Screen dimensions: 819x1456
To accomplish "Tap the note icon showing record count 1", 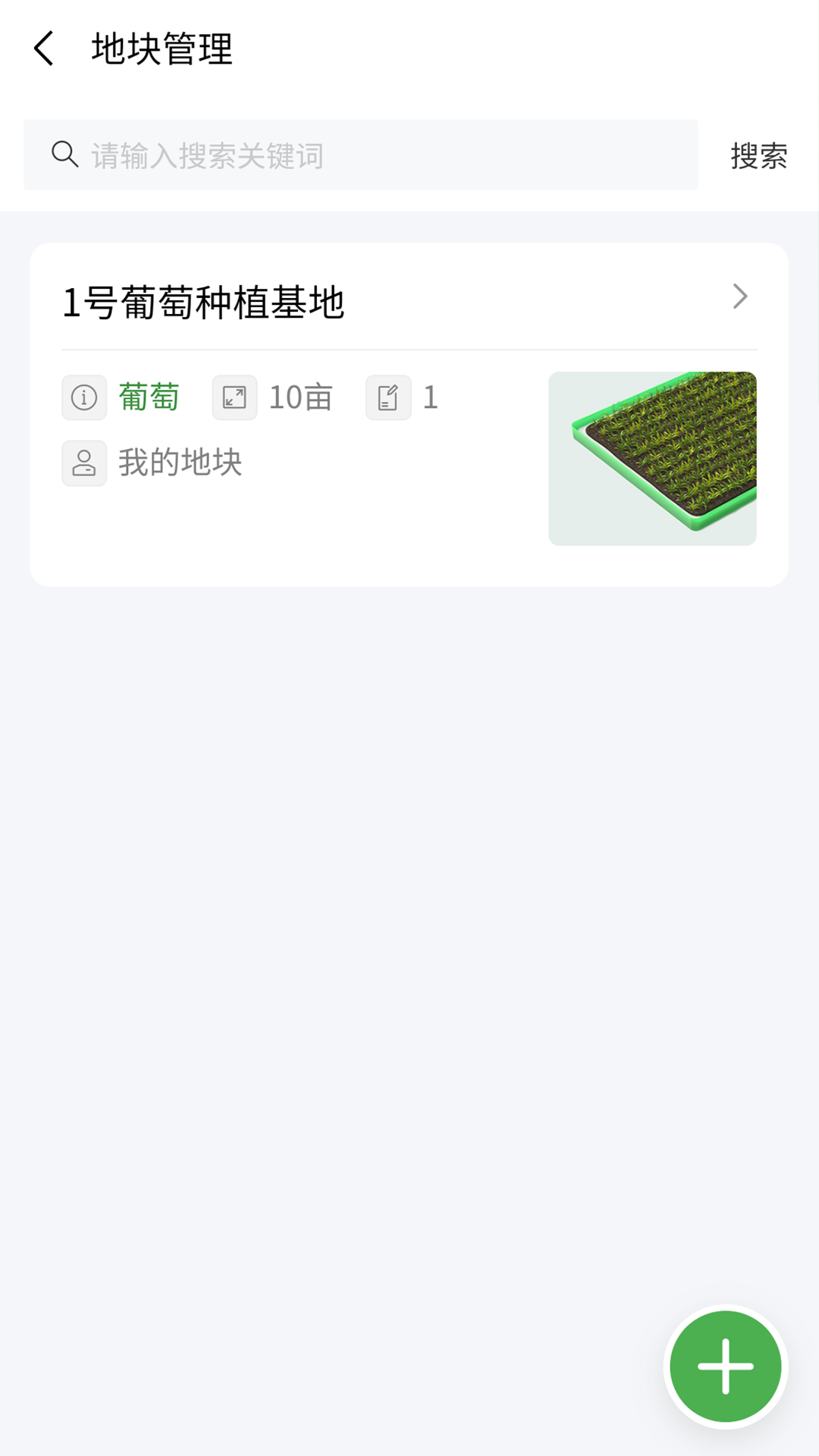I will (389, 397).
